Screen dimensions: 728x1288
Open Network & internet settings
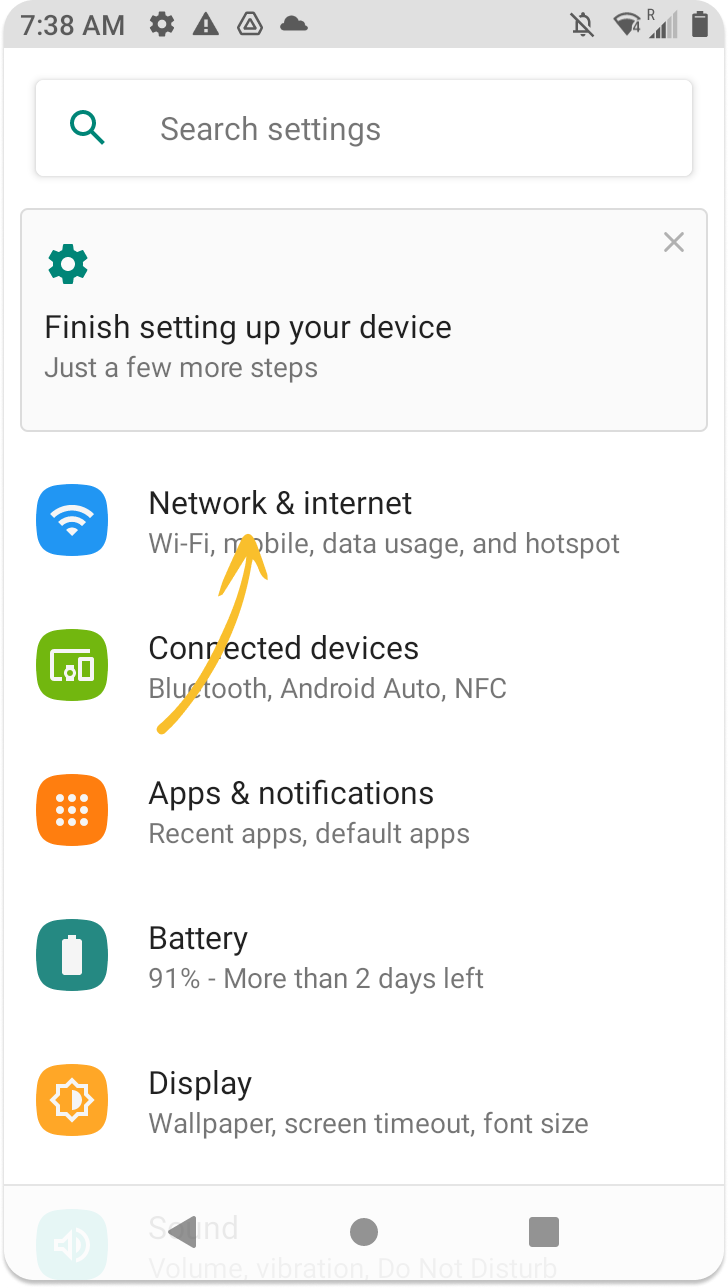tap(364, 521)
